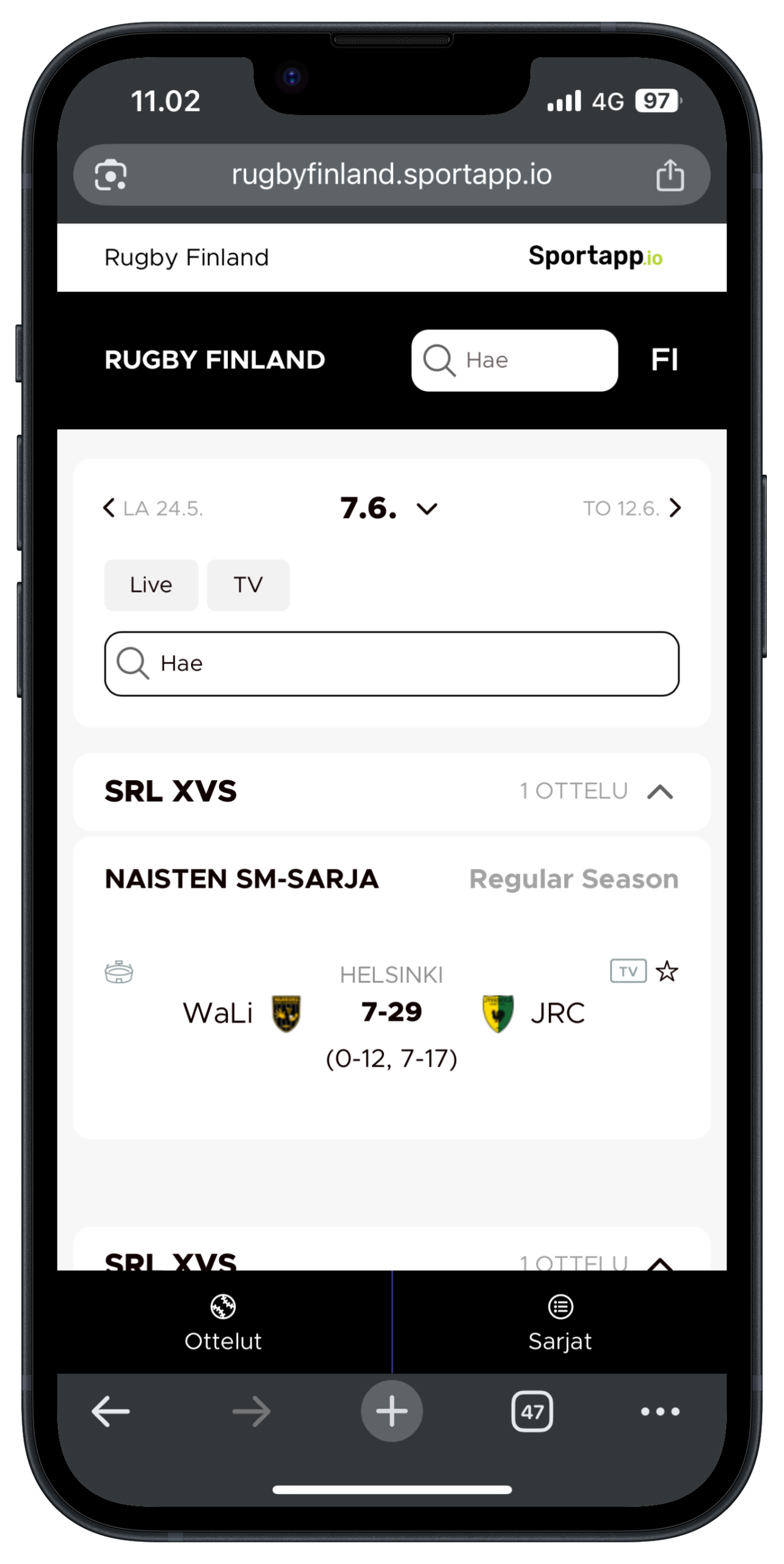Collapse the first SRL XVS section

coord(659,792)
